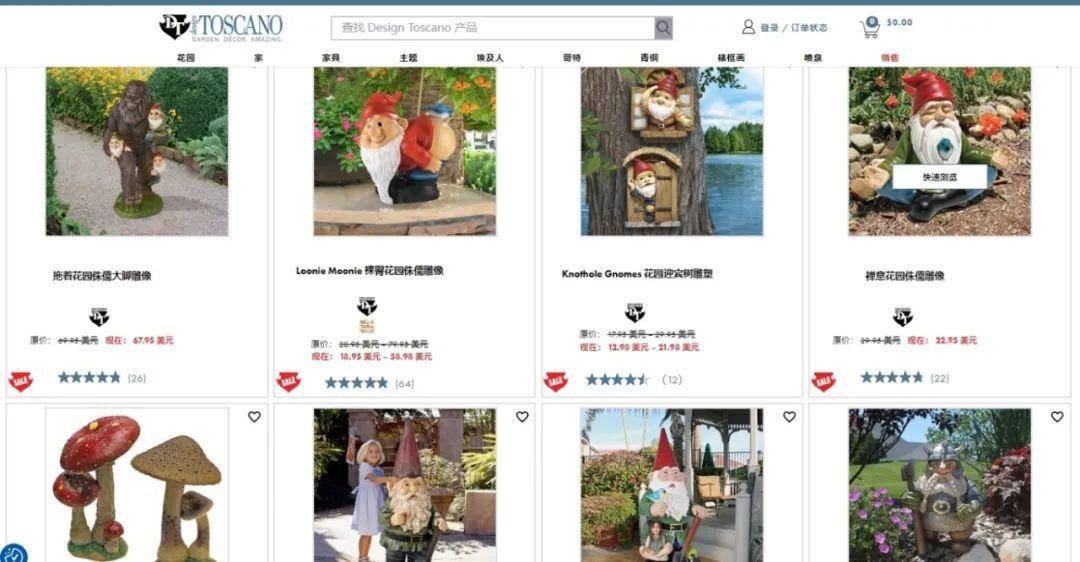Go to Design Toscano homepage logo

pos(221,27)
